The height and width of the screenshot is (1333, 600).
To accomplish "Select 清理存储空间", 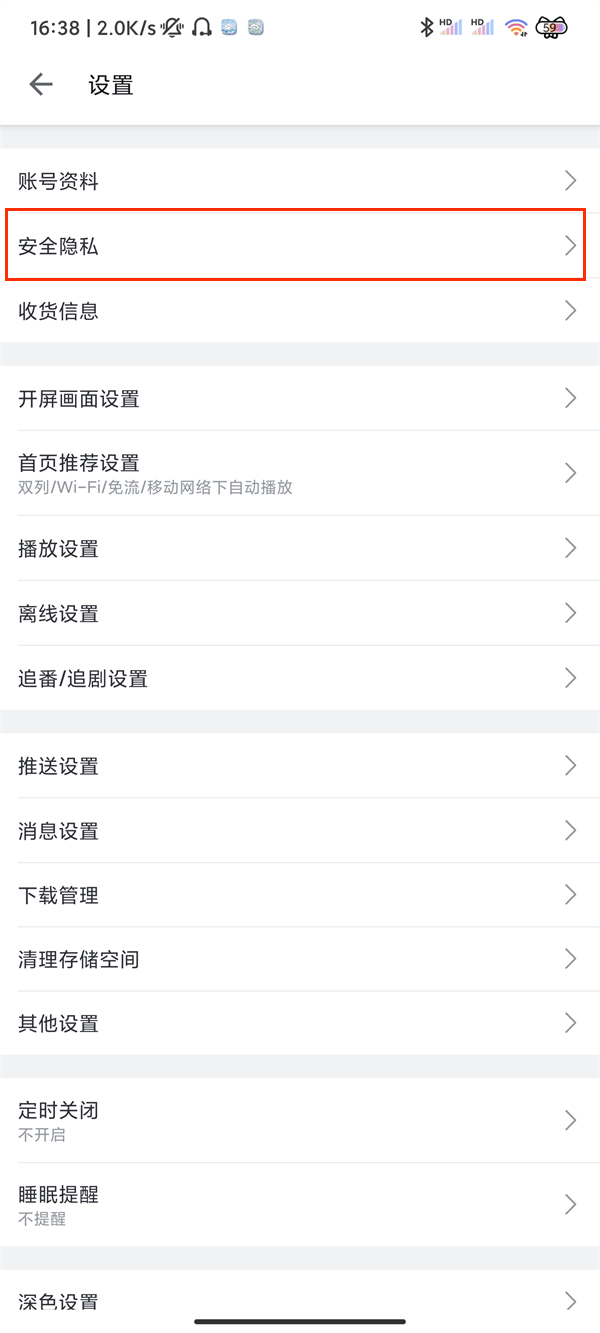I will point(300,960).
